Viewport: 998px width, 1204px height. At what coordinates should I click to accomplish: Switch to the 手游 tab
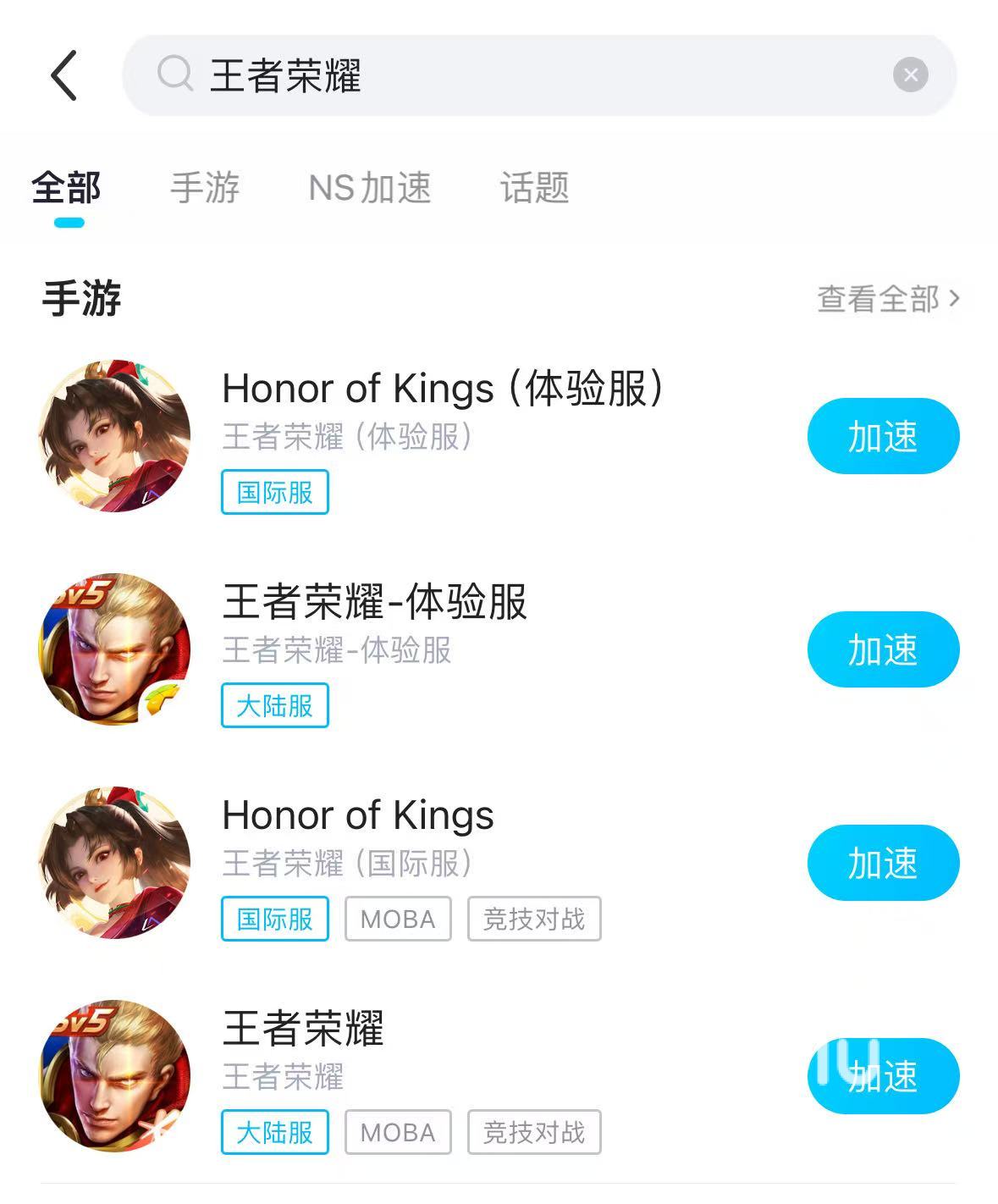click(205, 188)
